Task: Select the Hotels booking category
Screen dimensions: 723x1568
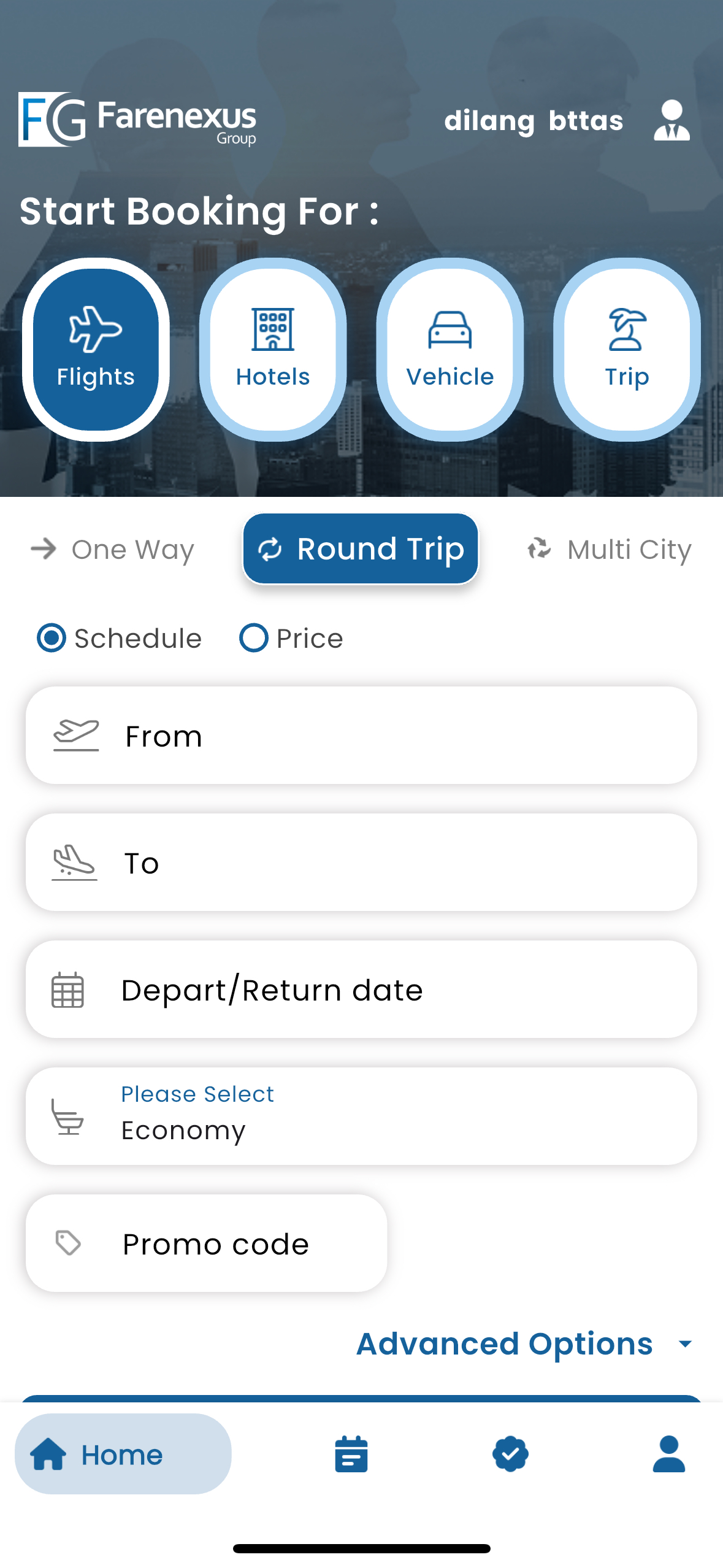Action: 273,349
